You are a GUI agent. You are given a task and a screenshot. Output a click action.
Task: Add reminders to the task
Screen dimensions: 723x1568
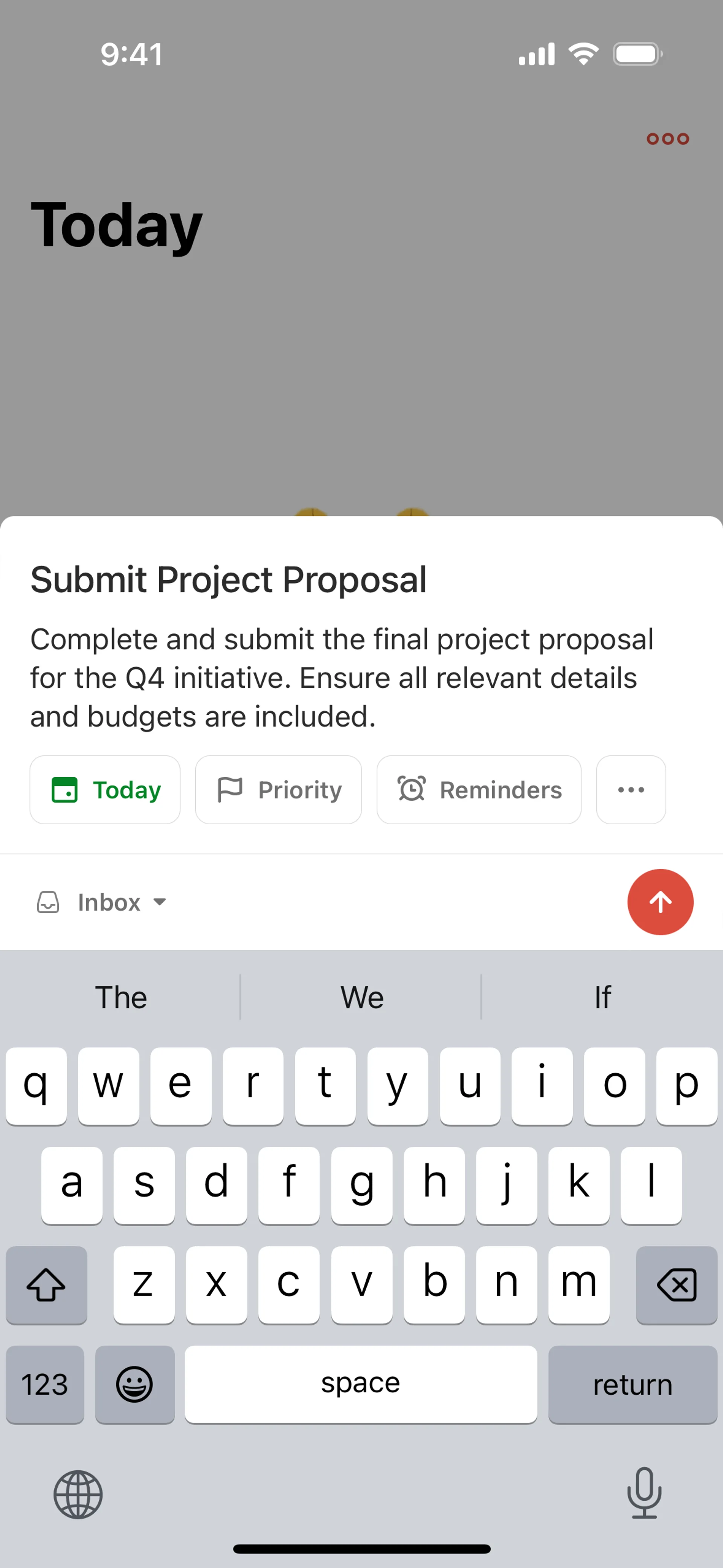click(478, 790)
